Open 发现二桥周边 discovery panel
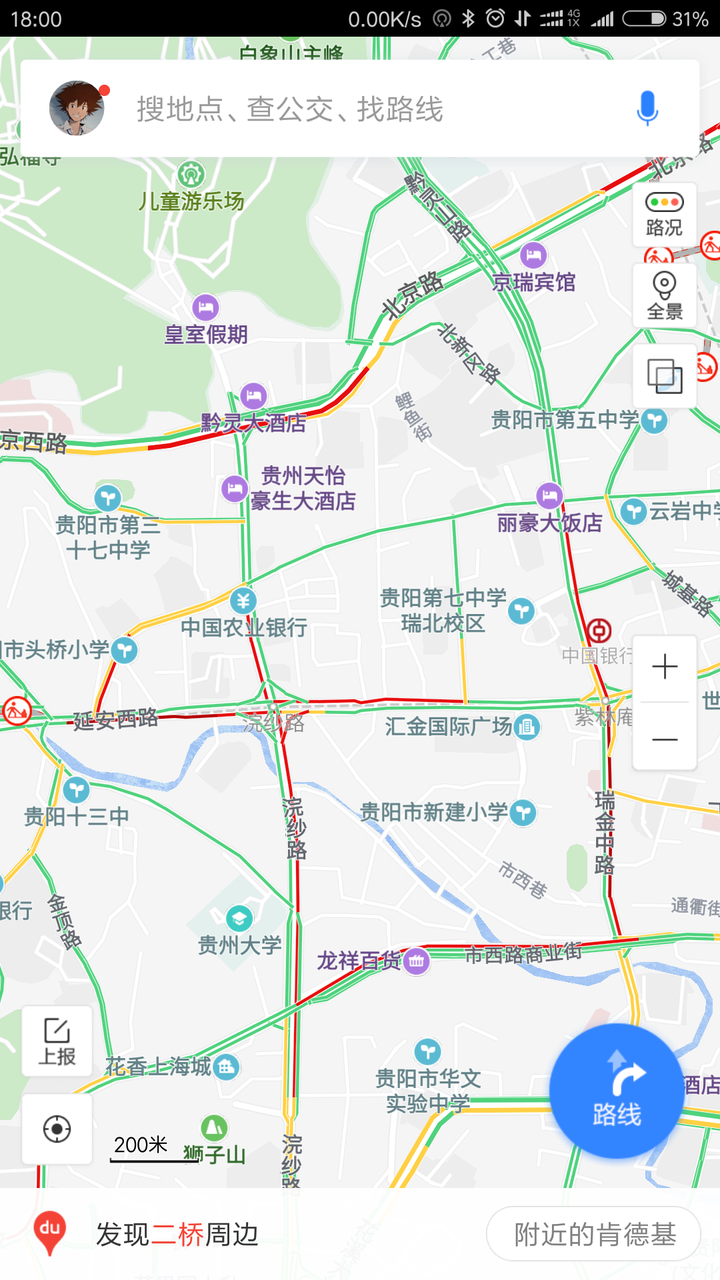Image resolution: width=720 pixels, height=1280 pixels. pos(177,1234)
